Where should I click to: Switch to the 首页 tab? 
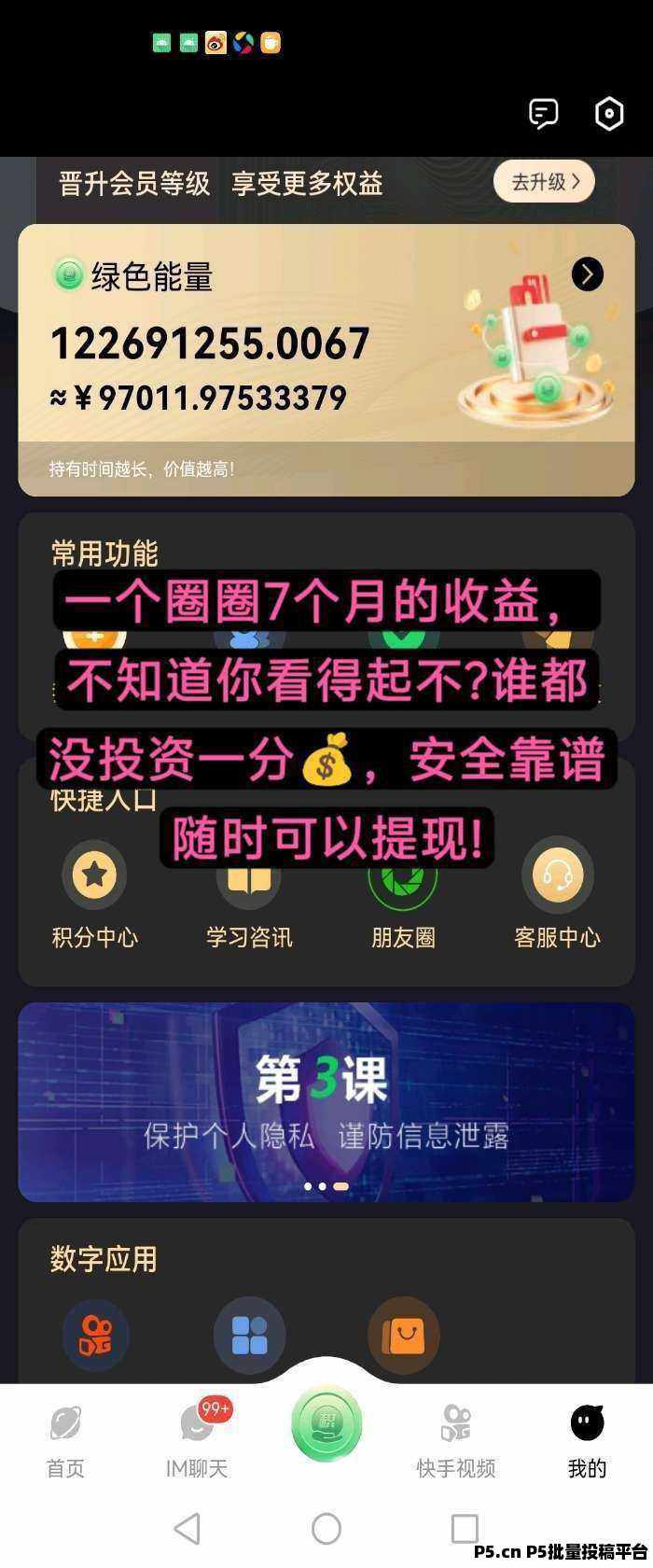click(65, 1442)
